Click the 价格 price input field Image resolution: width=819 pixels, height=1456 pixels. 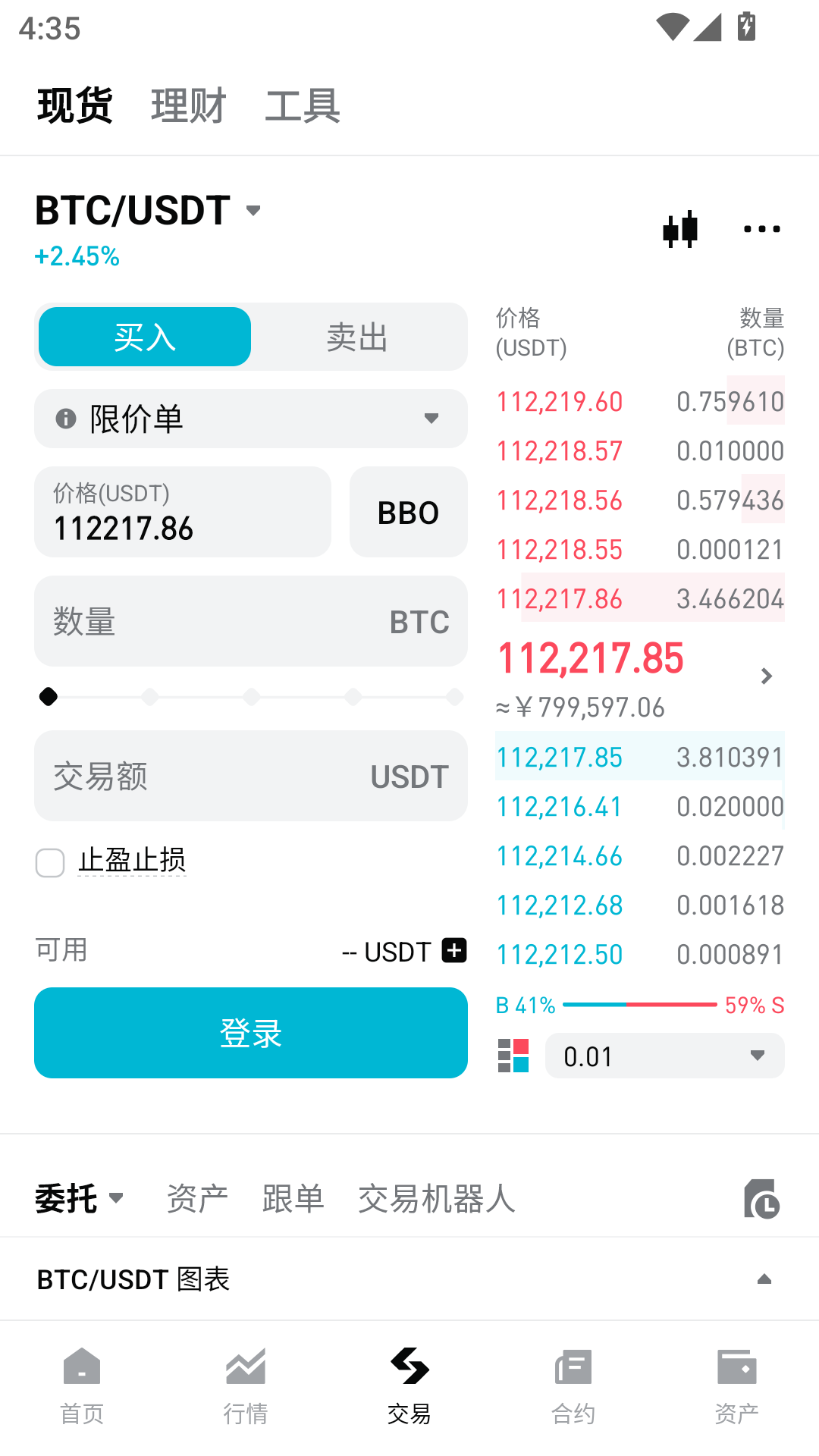[182, 512]
